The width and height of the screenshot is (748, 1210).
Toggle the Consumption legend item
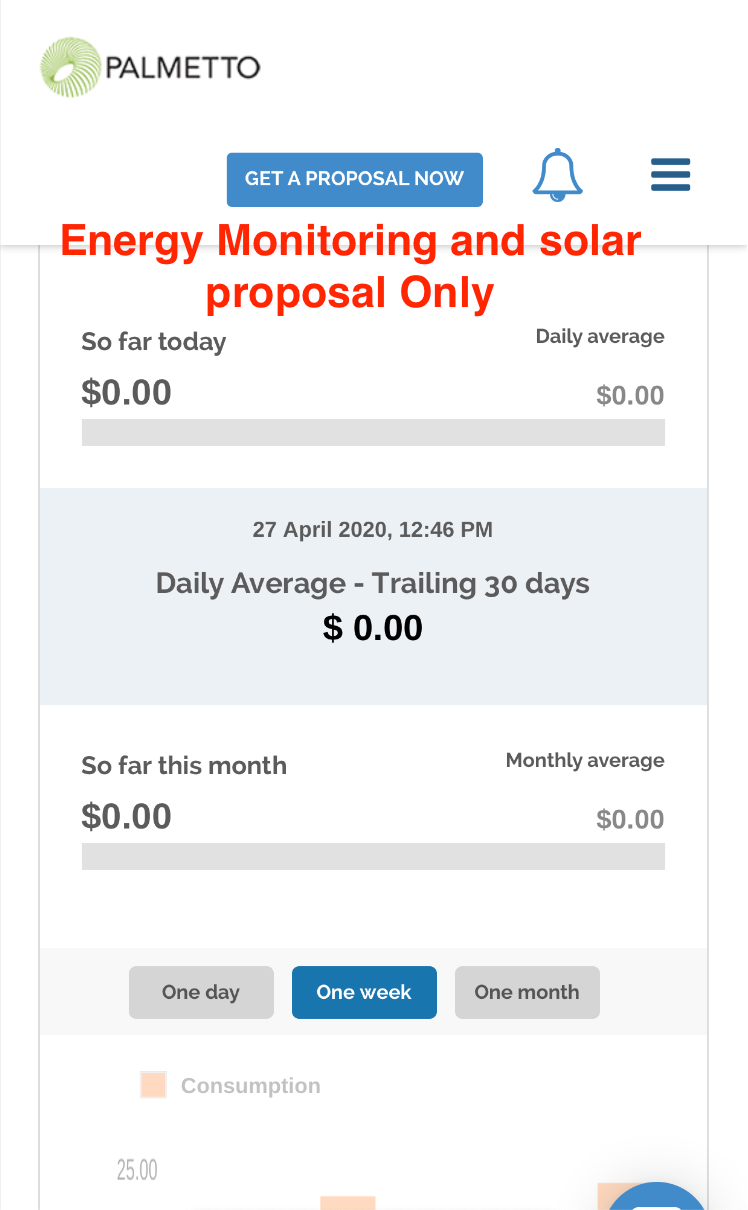[x=231, y=1086]
